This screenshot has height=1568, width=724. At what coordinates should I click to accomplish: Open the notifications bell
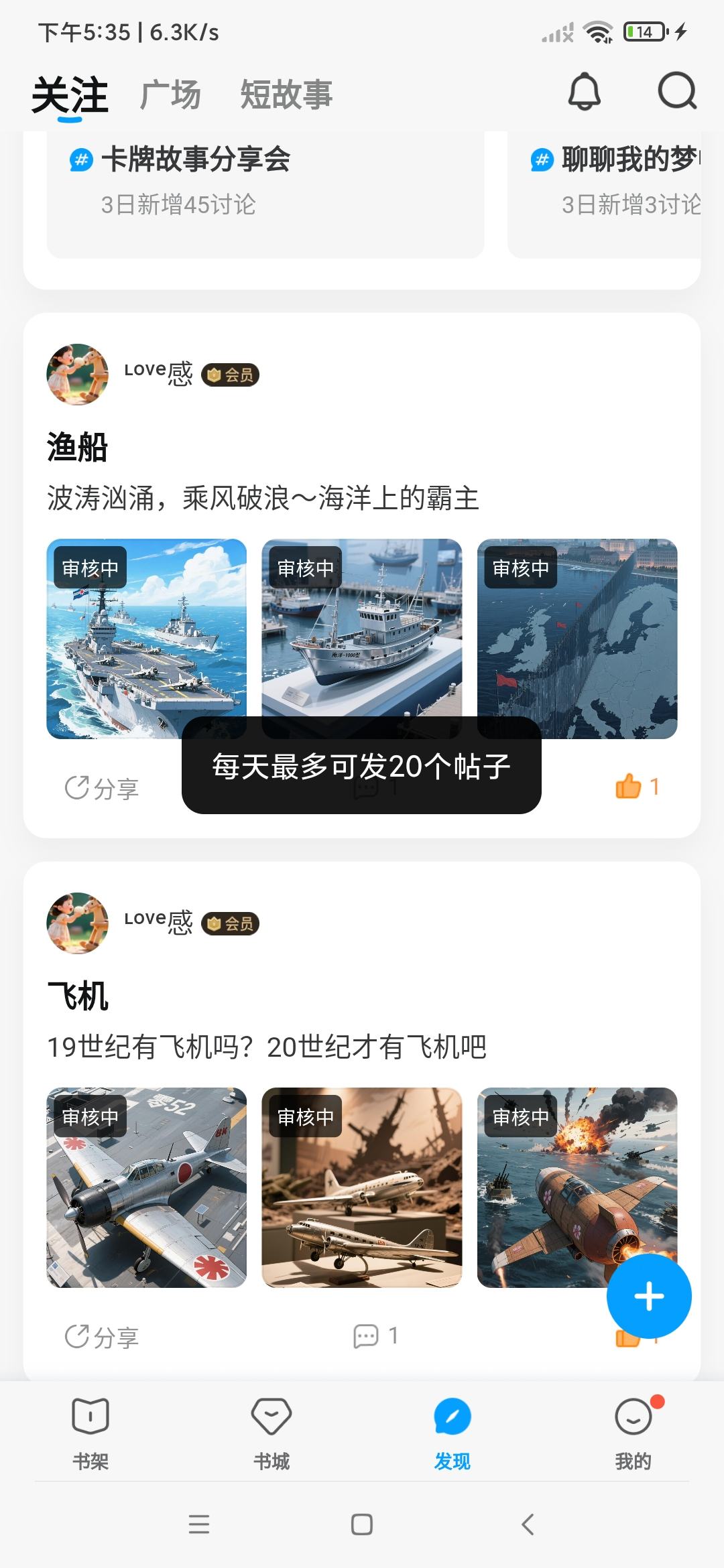(x=584, y=91)
